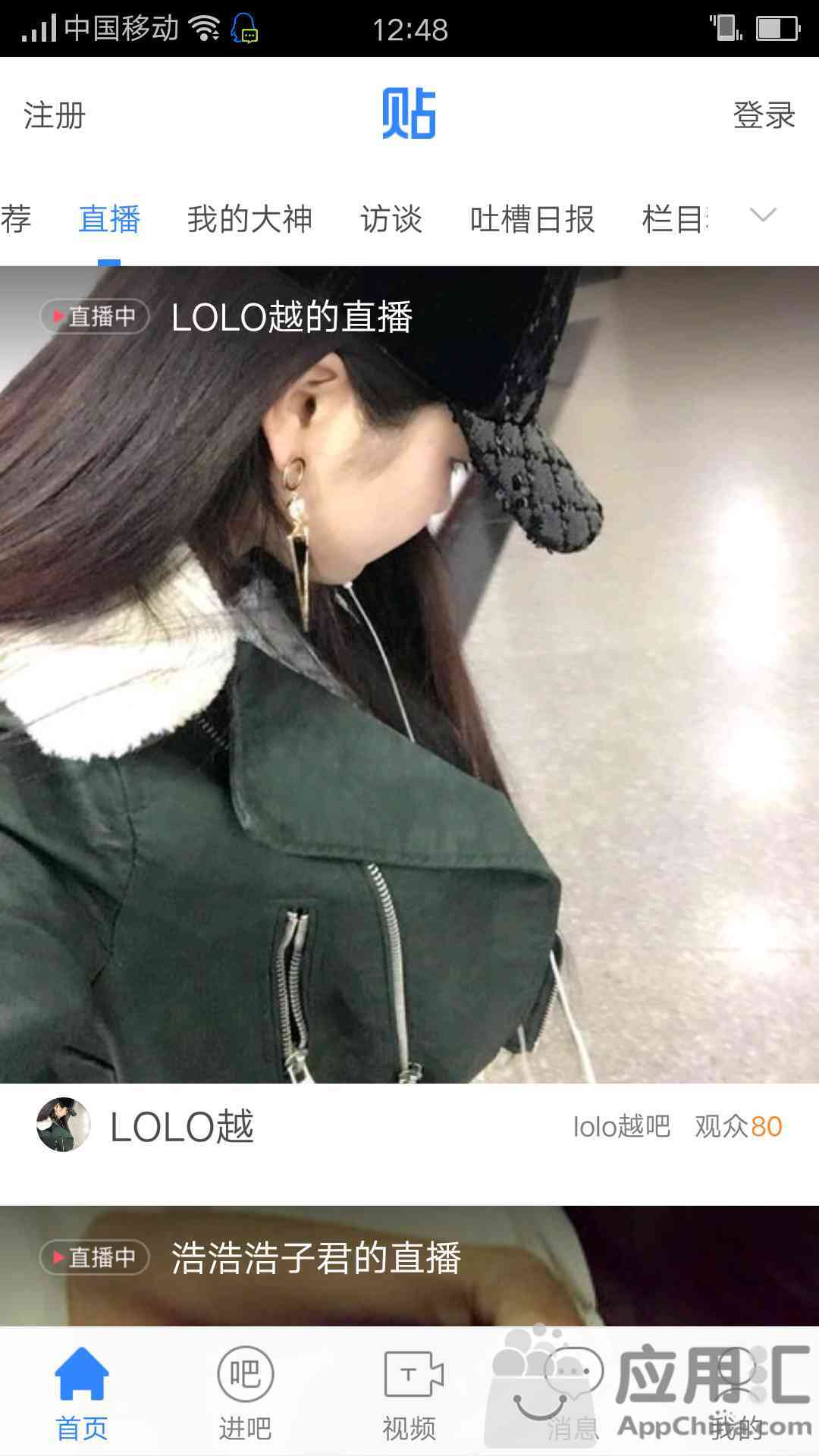Expand the channel list chevron
Screen dimensions: 819x1456
pyautogui.click(x=763, y=215)
